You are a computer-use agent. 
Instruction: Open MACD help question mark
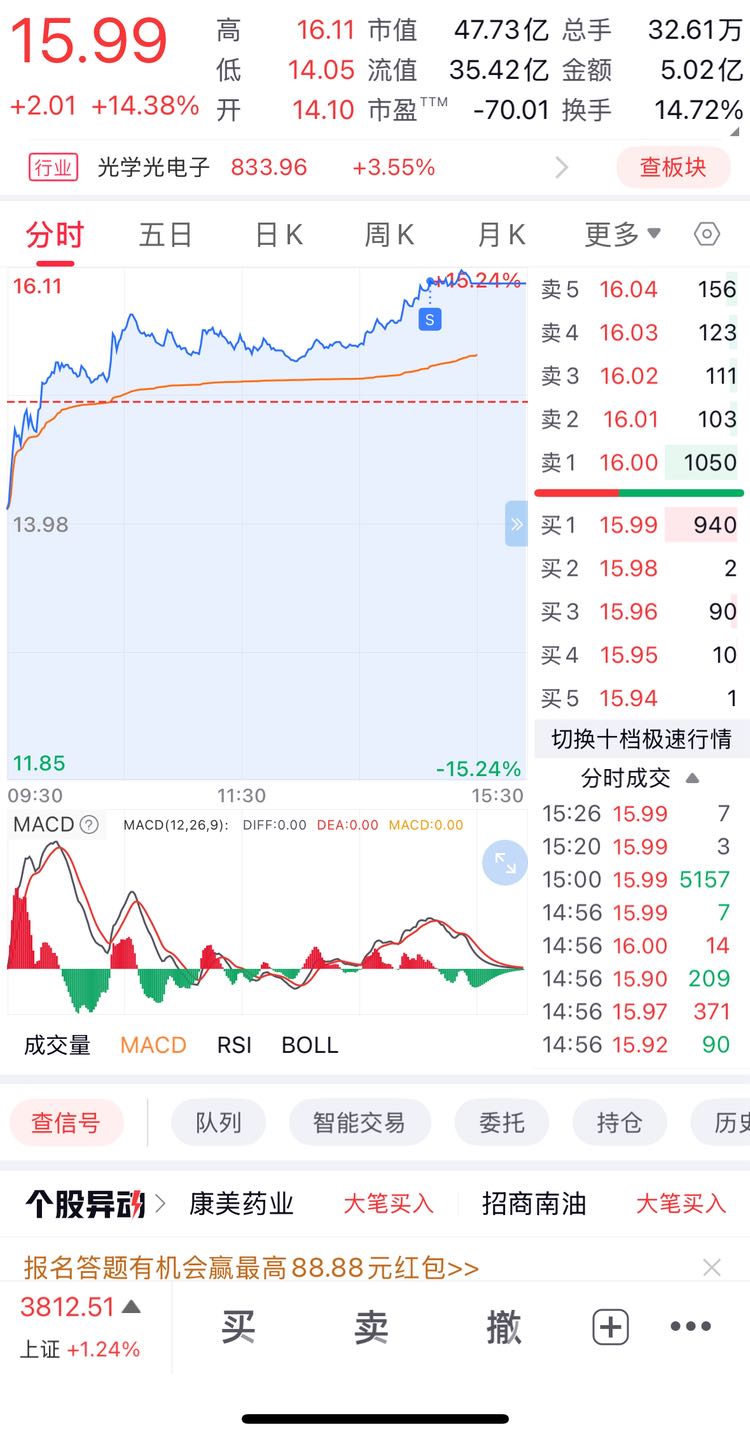(89, 825)
